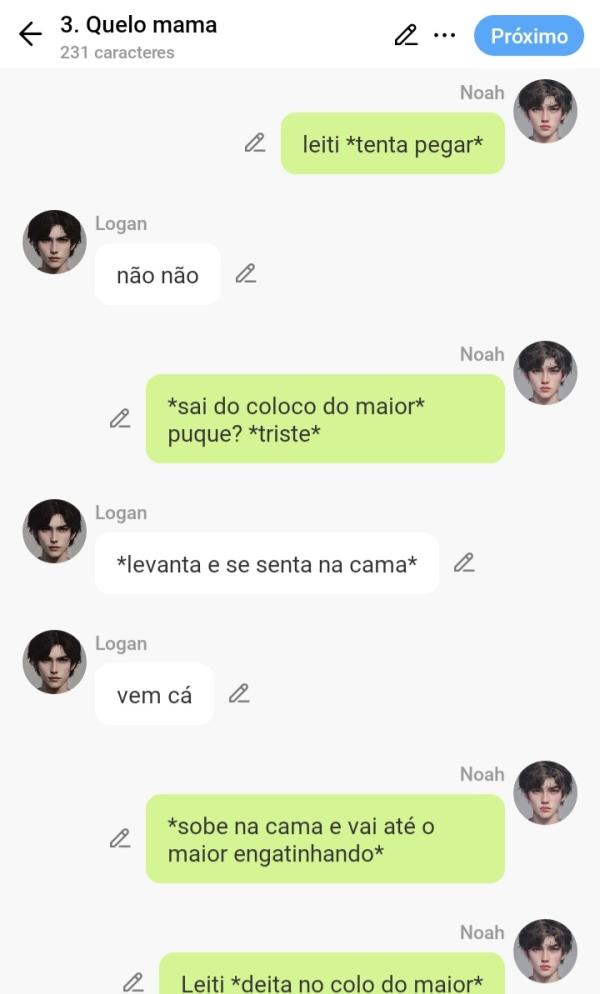Edit the message 'leiti *tenta pegar*'

(255, 143)
